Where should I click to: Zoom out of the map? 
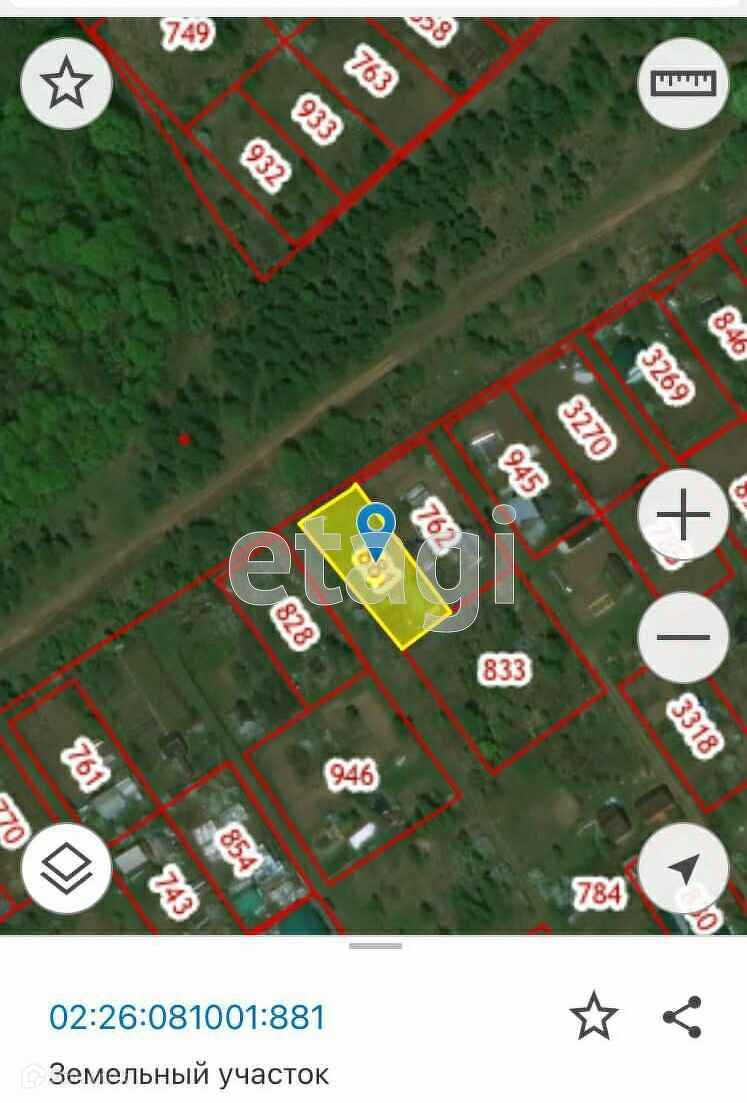coord(684,637)
